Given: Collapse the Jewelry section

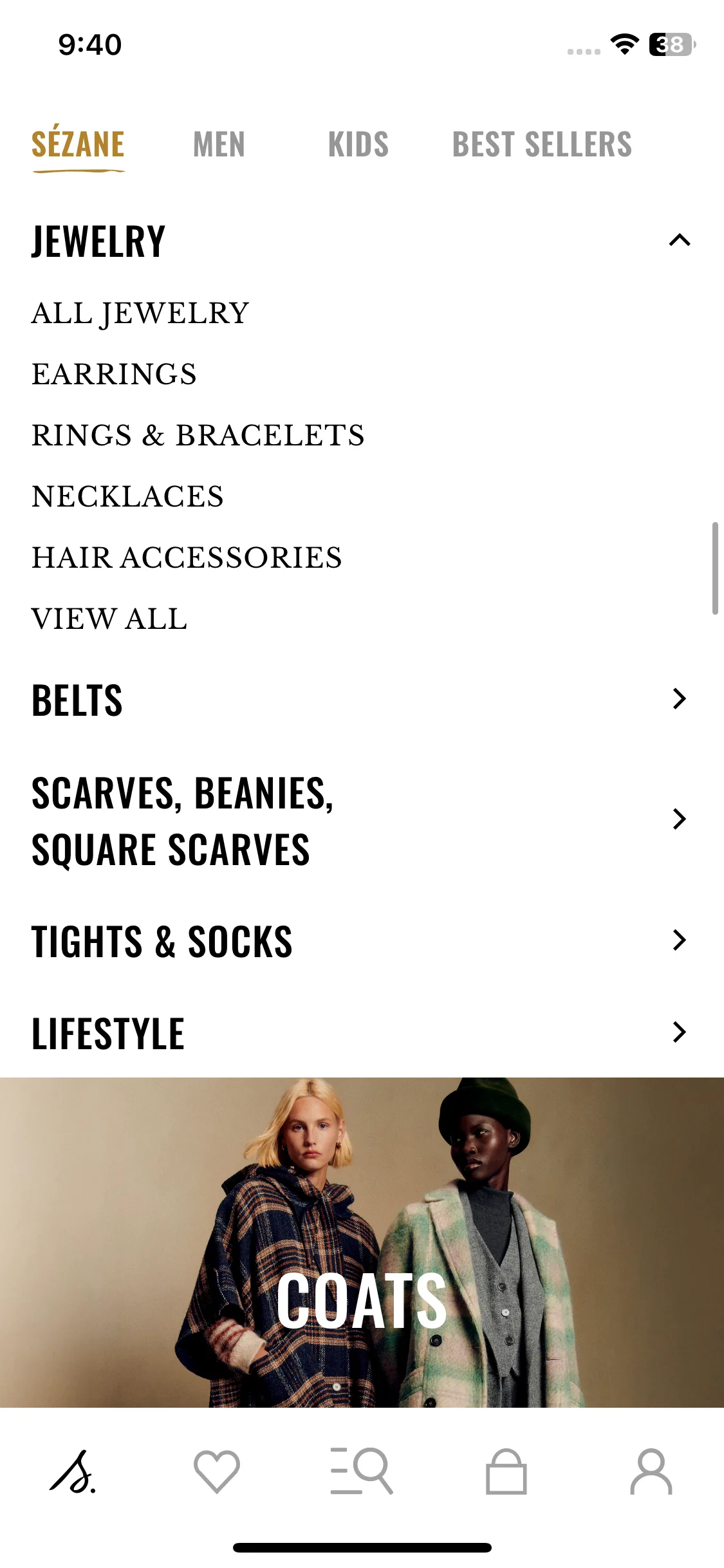Looking at the screenshot, I should 362,241.
